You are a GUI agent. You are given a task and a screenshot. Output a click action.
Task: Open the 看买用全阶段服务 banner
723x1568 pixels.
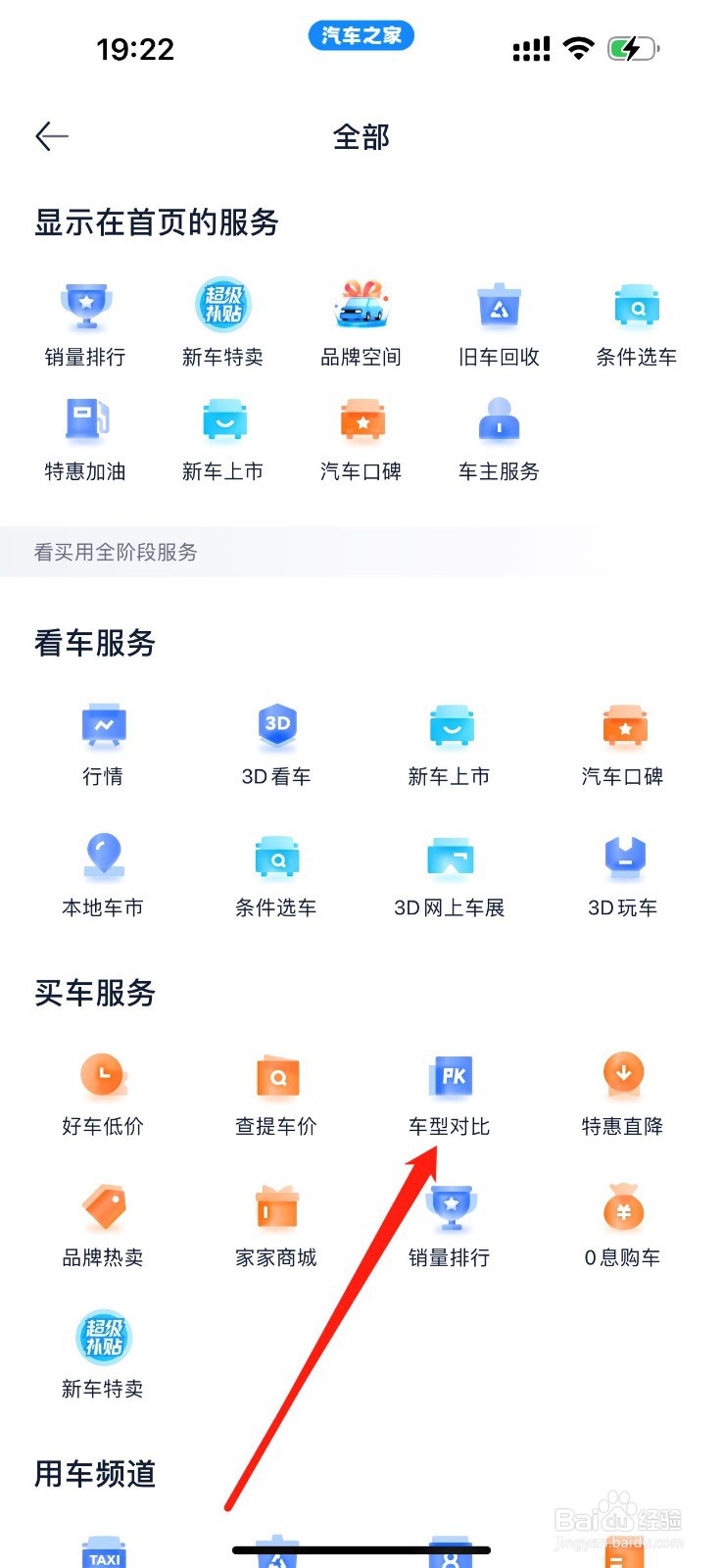pyautogui.click(x=361, y=552)
